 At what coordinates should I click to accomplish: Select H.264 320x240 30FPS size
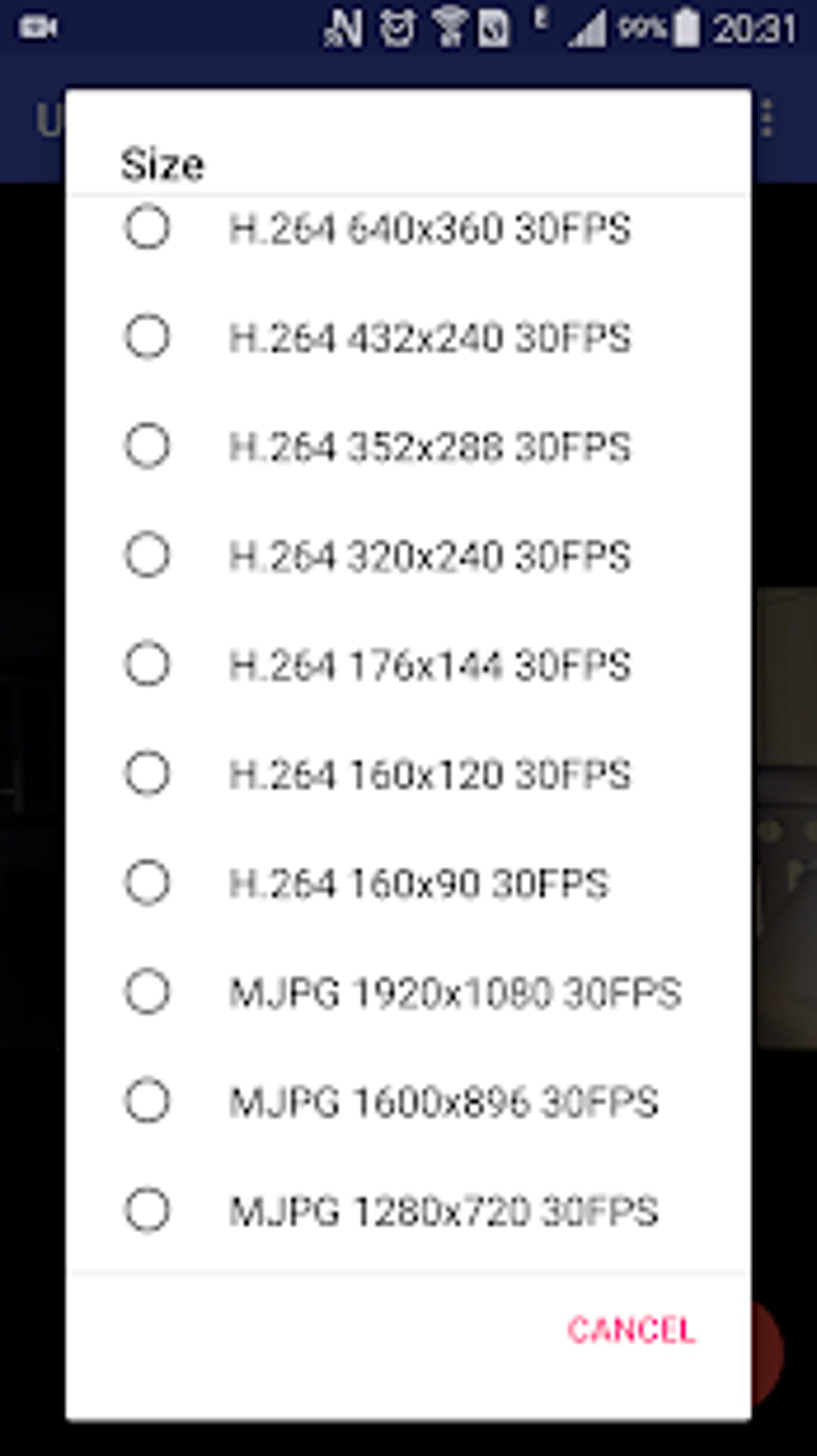pos(408,555)
